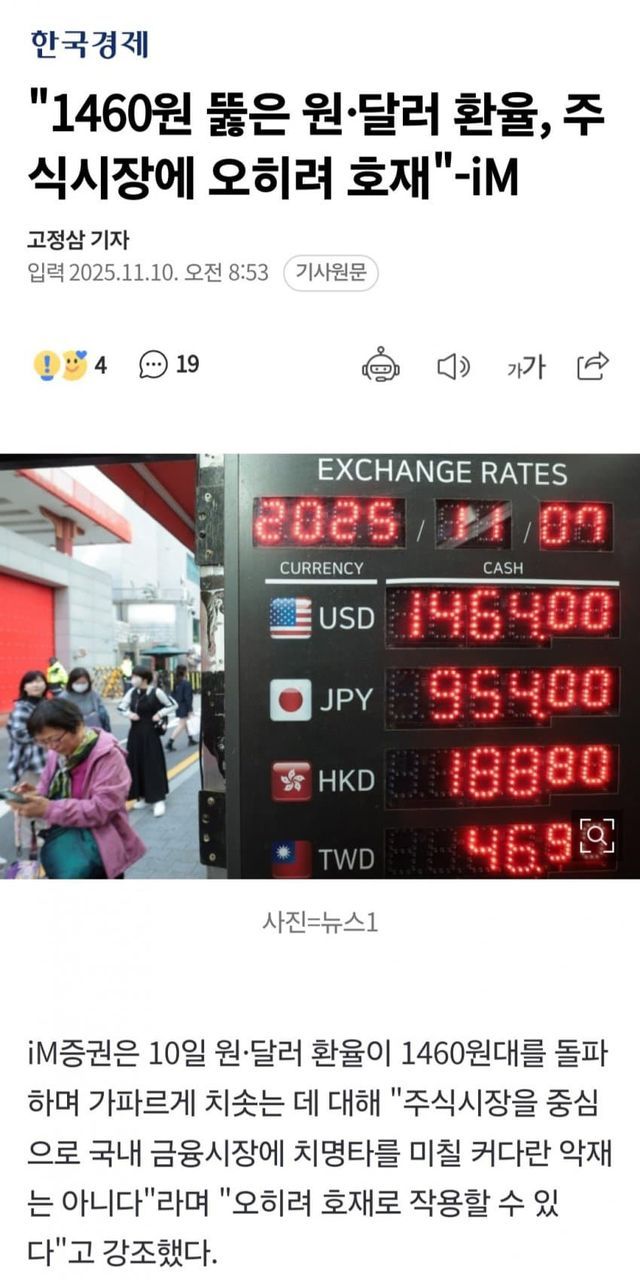Change font size with 가가 icon

coord(526,367)
